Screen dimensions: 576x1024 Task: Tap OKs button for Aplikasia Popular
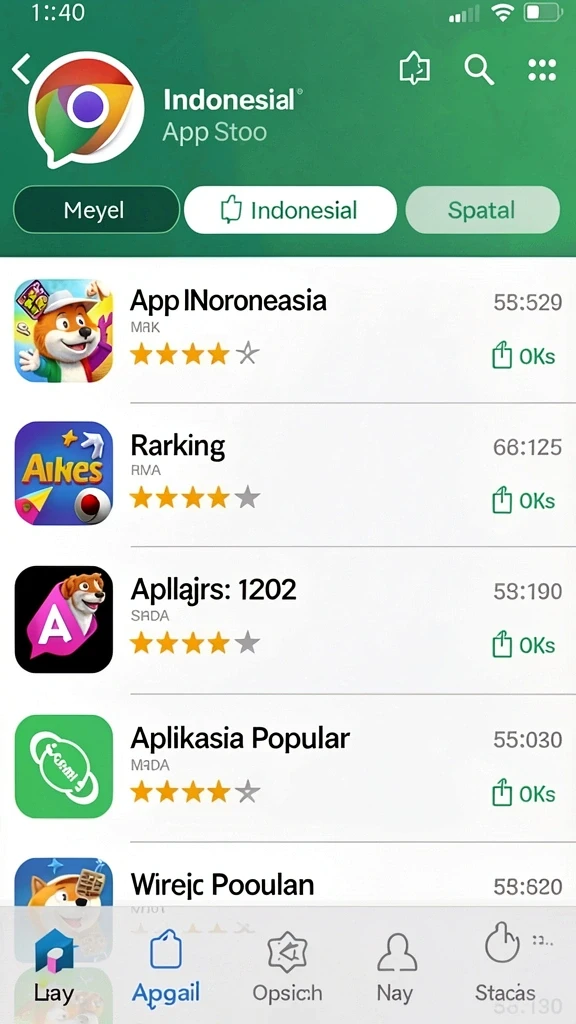523,794
